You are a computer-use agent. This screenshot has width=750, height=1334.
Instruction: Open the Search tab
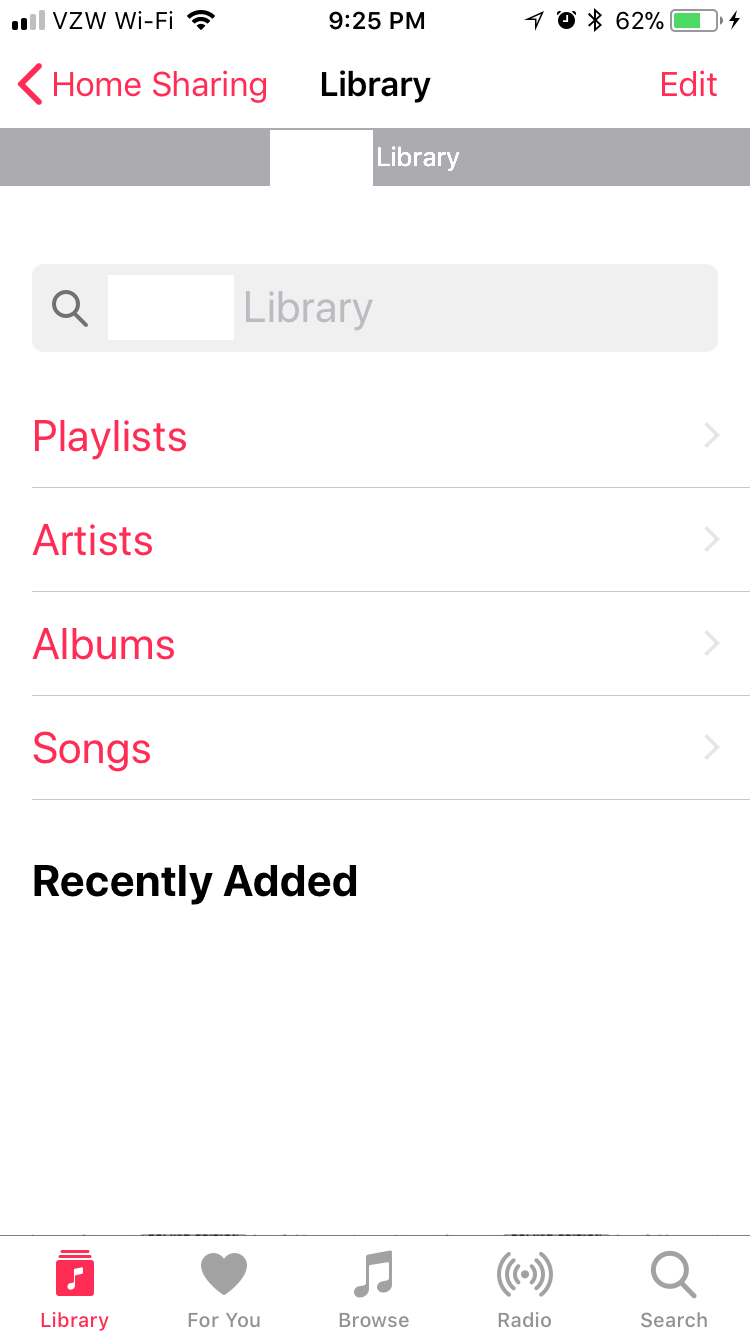point(673,1290)
